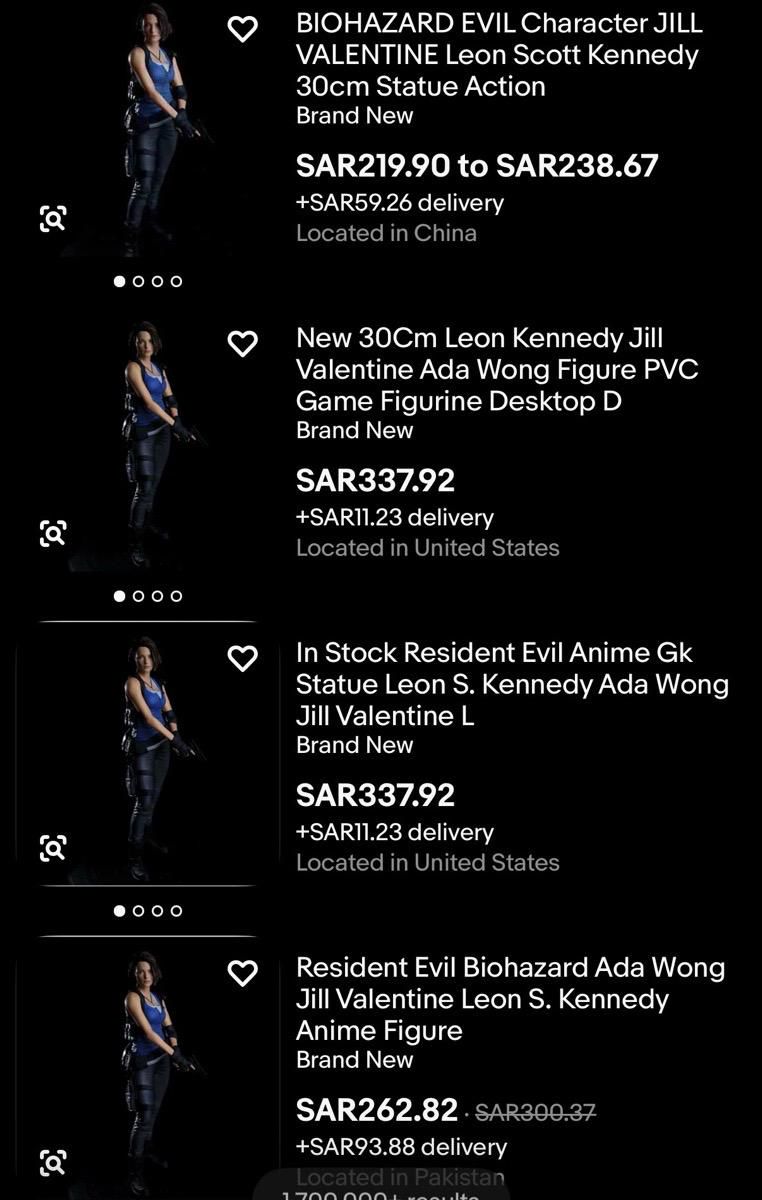Viewport: 762px width, 1200px height.
Task: Watch the Resident Evil Biohazard Ada Wong listing
Action: [x=243, y=973]
